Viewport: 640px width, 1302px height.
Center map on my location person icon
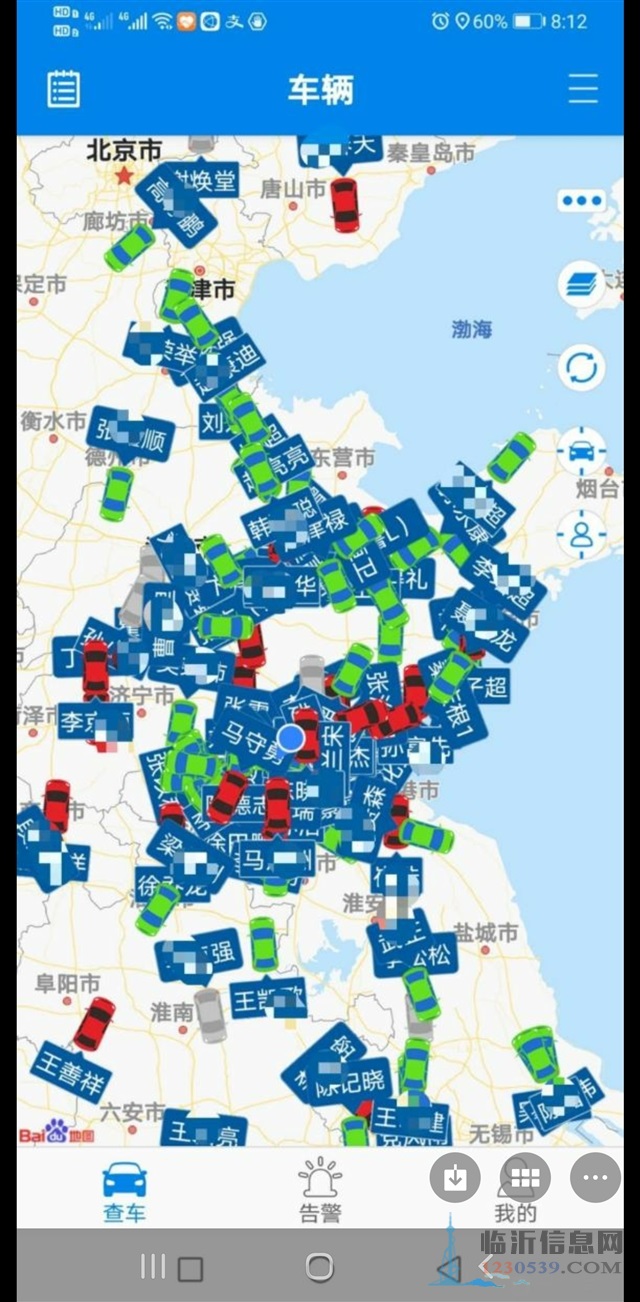582,533
